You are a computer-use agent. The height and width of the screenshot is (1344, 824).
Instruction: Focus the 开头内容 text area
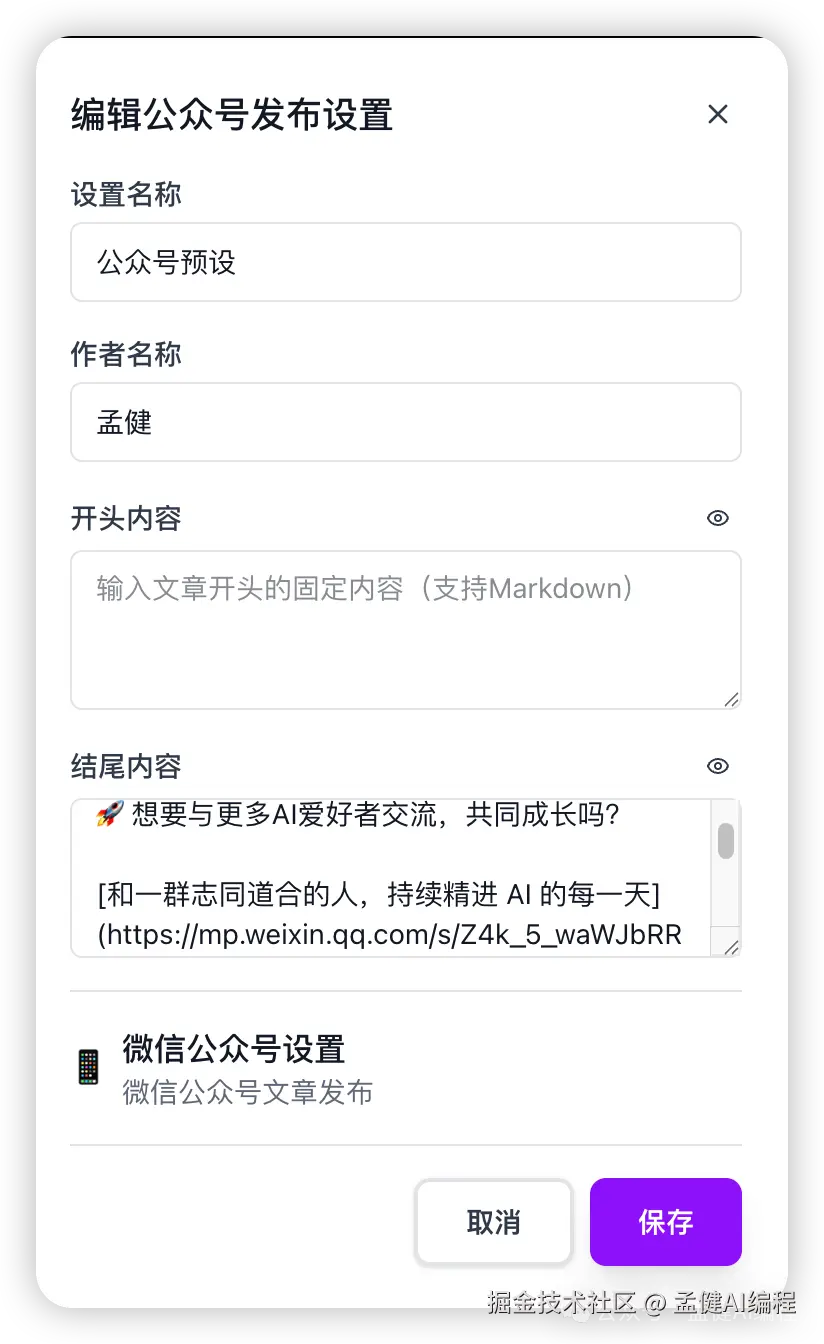tap(405, 630)
